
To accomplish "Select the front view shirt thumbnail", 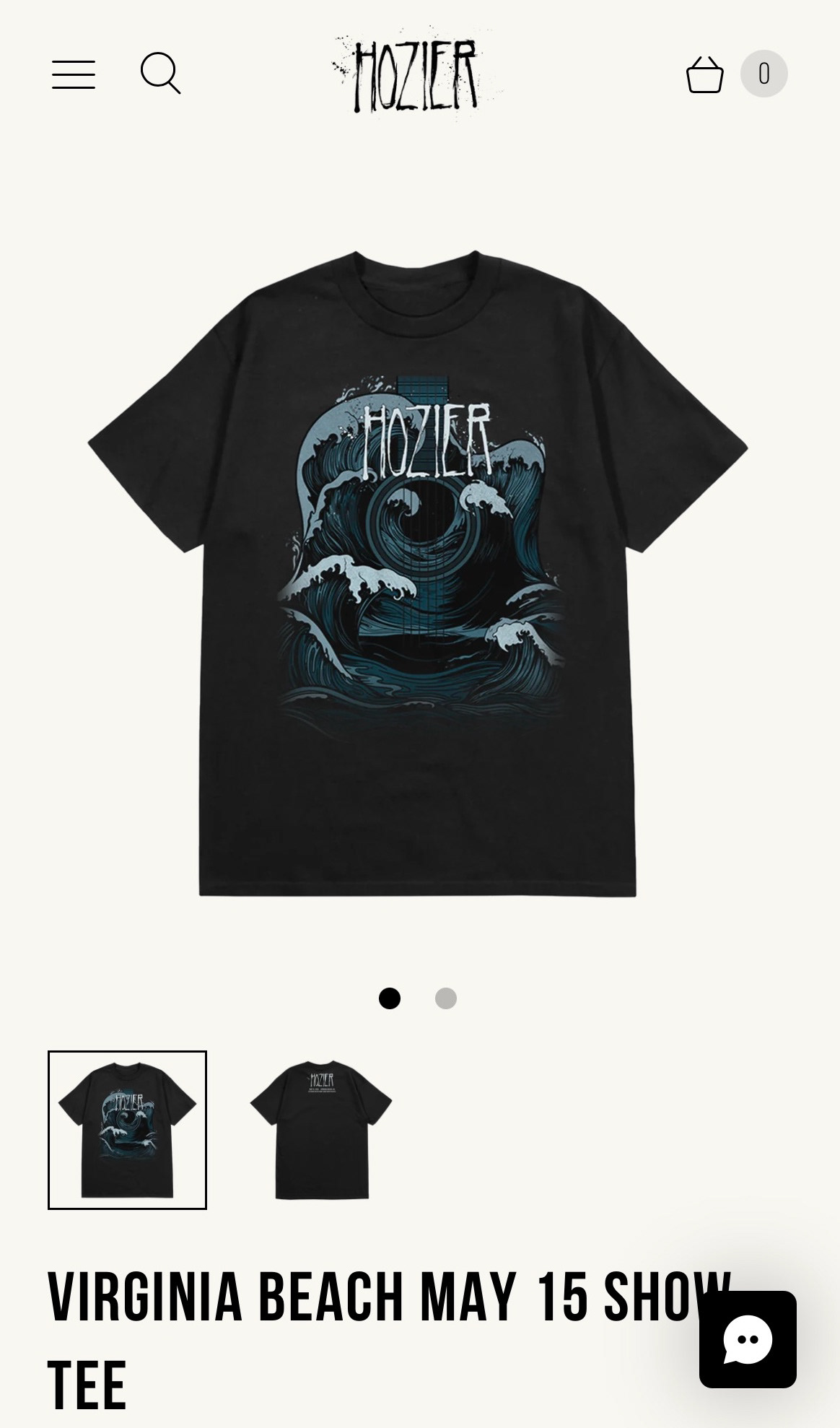I will tap(127, 1130).
